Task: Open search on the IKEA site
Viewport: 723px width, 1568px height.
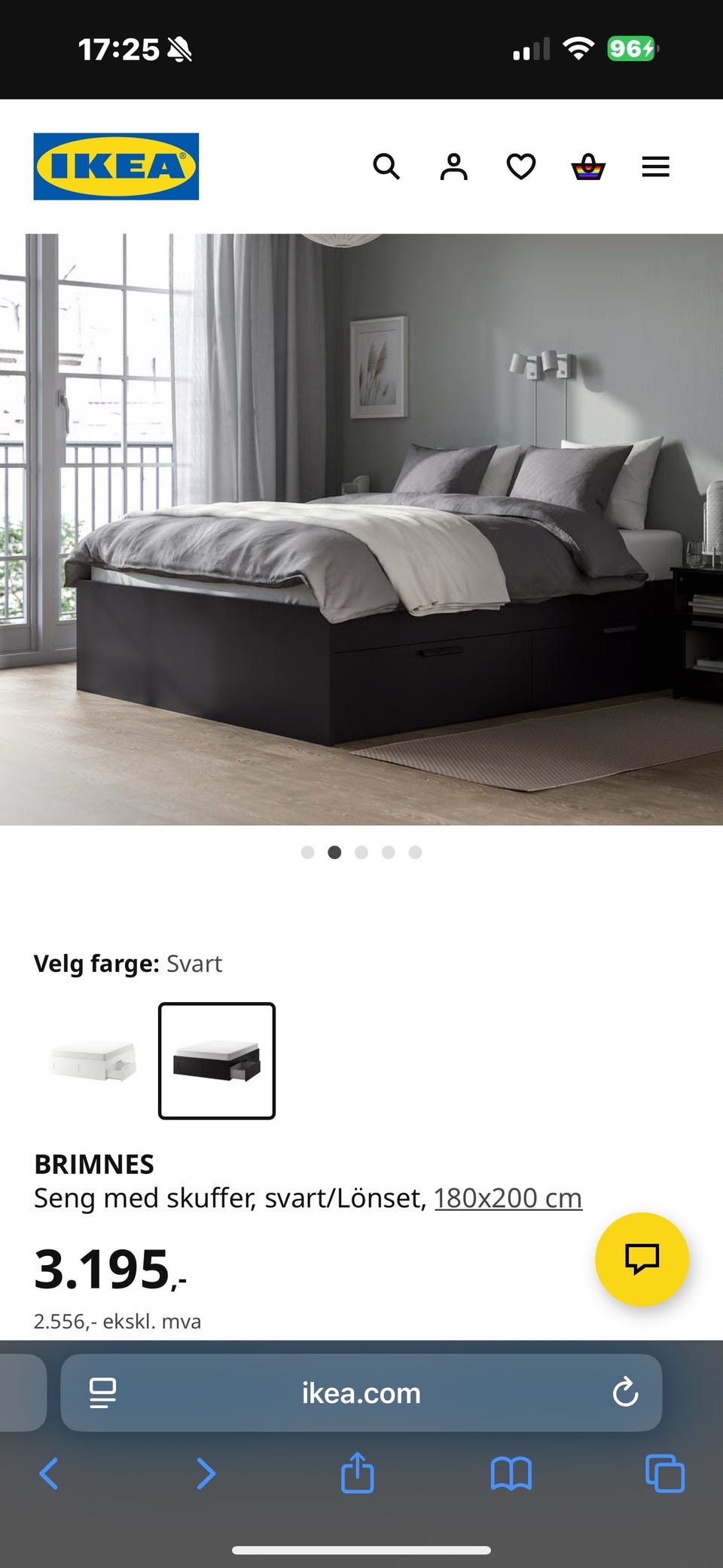Action: pyautogui.click(x=387, y=167)
